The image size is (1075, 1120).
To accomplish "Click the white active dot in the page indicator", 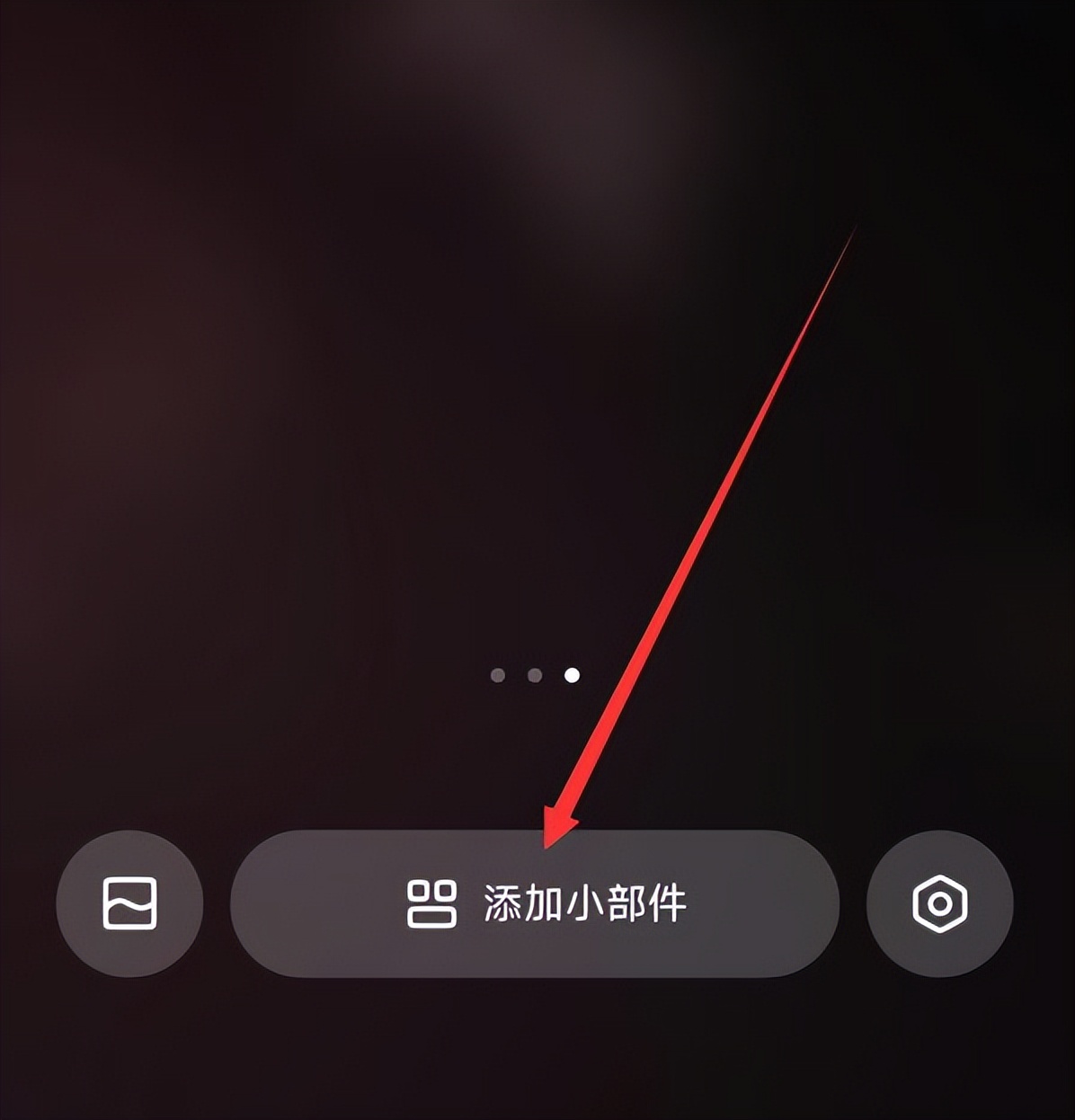I will click(573, 675).
